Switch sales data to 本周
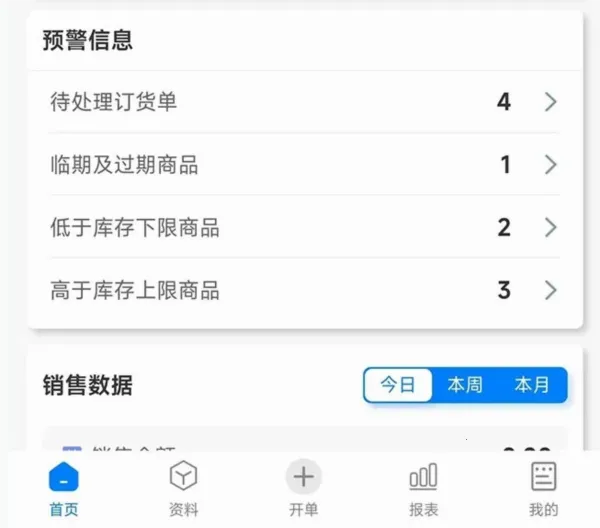Image resolution: width=600 pixels, height=528 pixels. pos(465,385)
